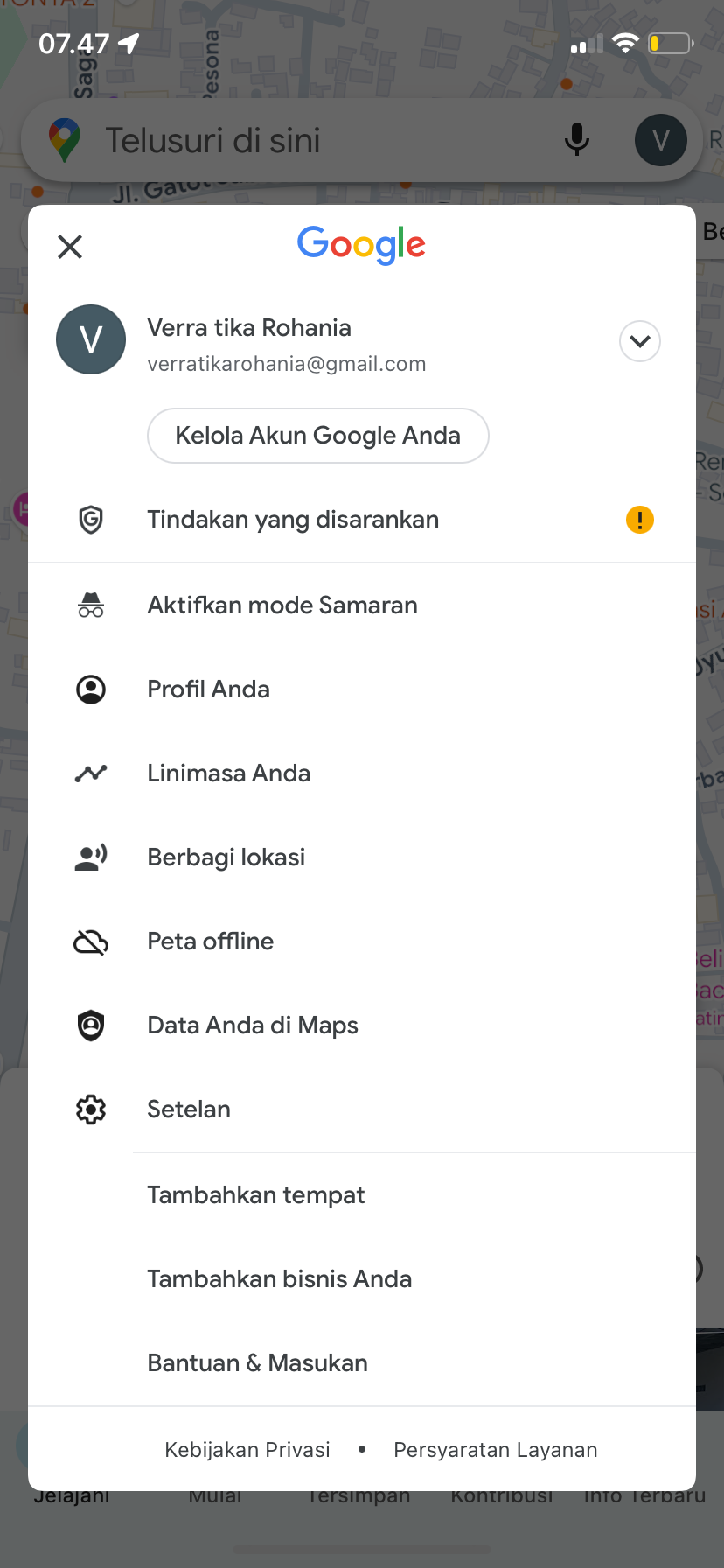Close the Google account menu
Image resolution: width=724 pixels, height=1568 pixels.
[x=70, y=247]
